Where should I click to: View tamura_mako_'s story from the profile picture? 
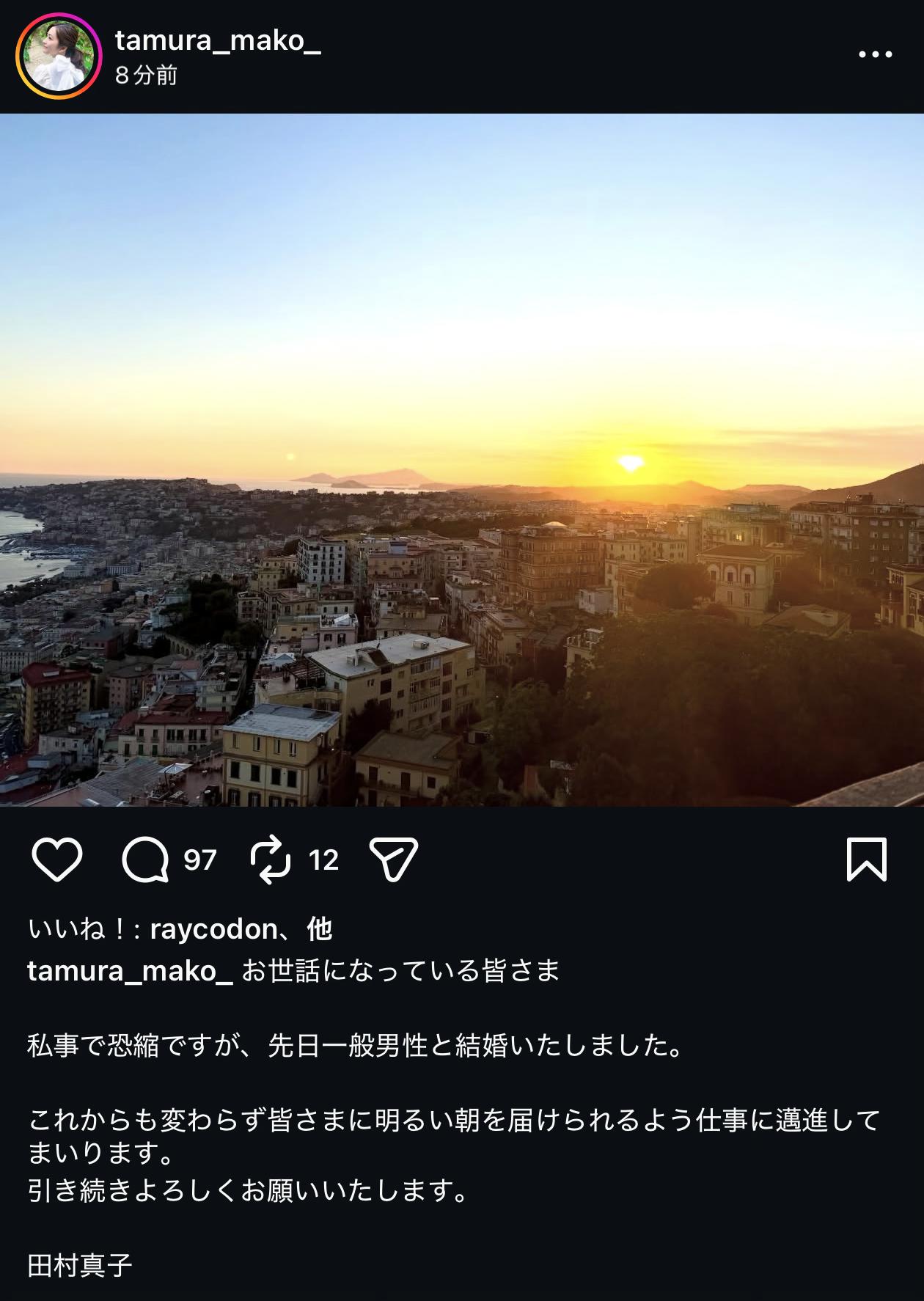point(57,56)
